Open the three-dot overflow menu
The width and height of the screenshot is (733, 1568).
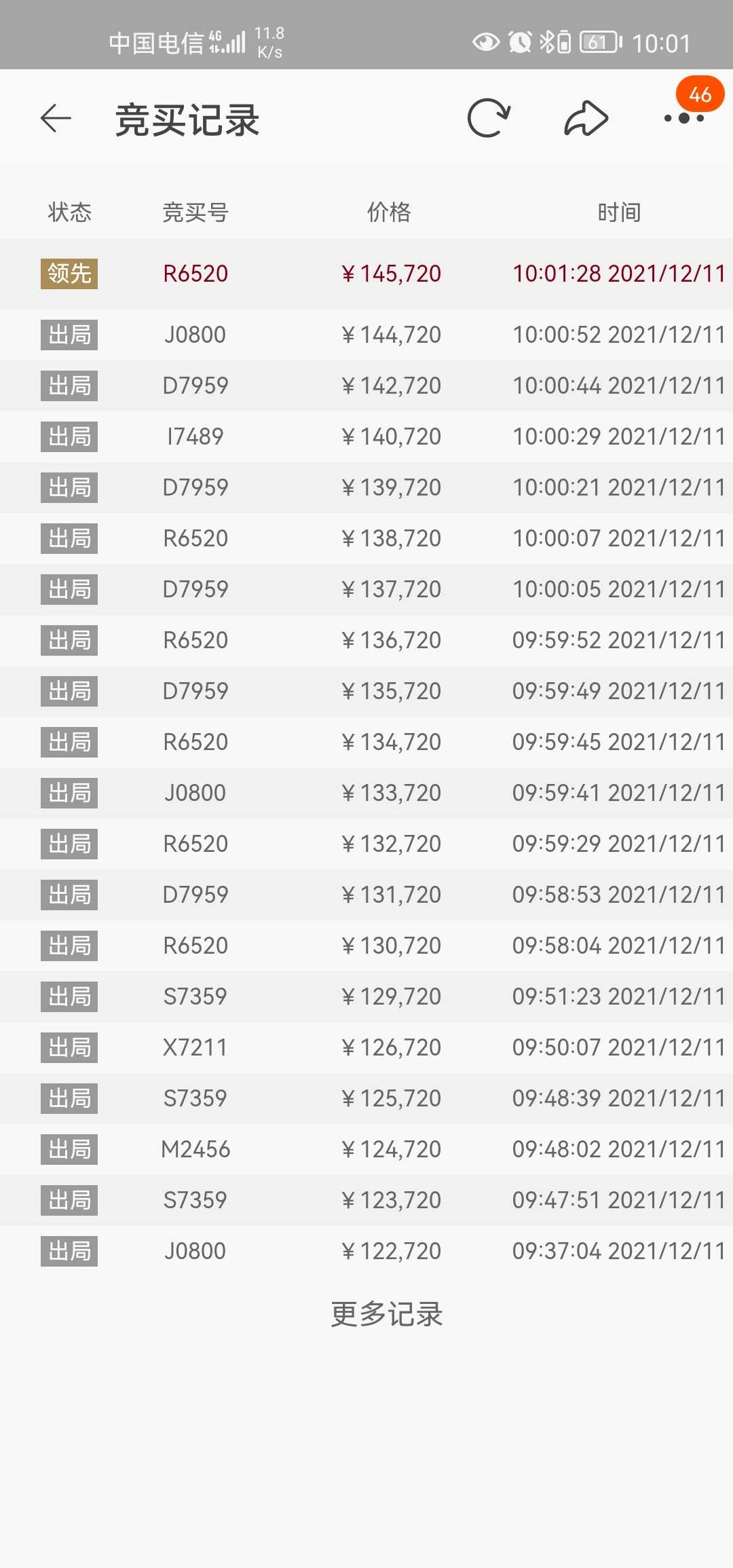coord(684,118)
